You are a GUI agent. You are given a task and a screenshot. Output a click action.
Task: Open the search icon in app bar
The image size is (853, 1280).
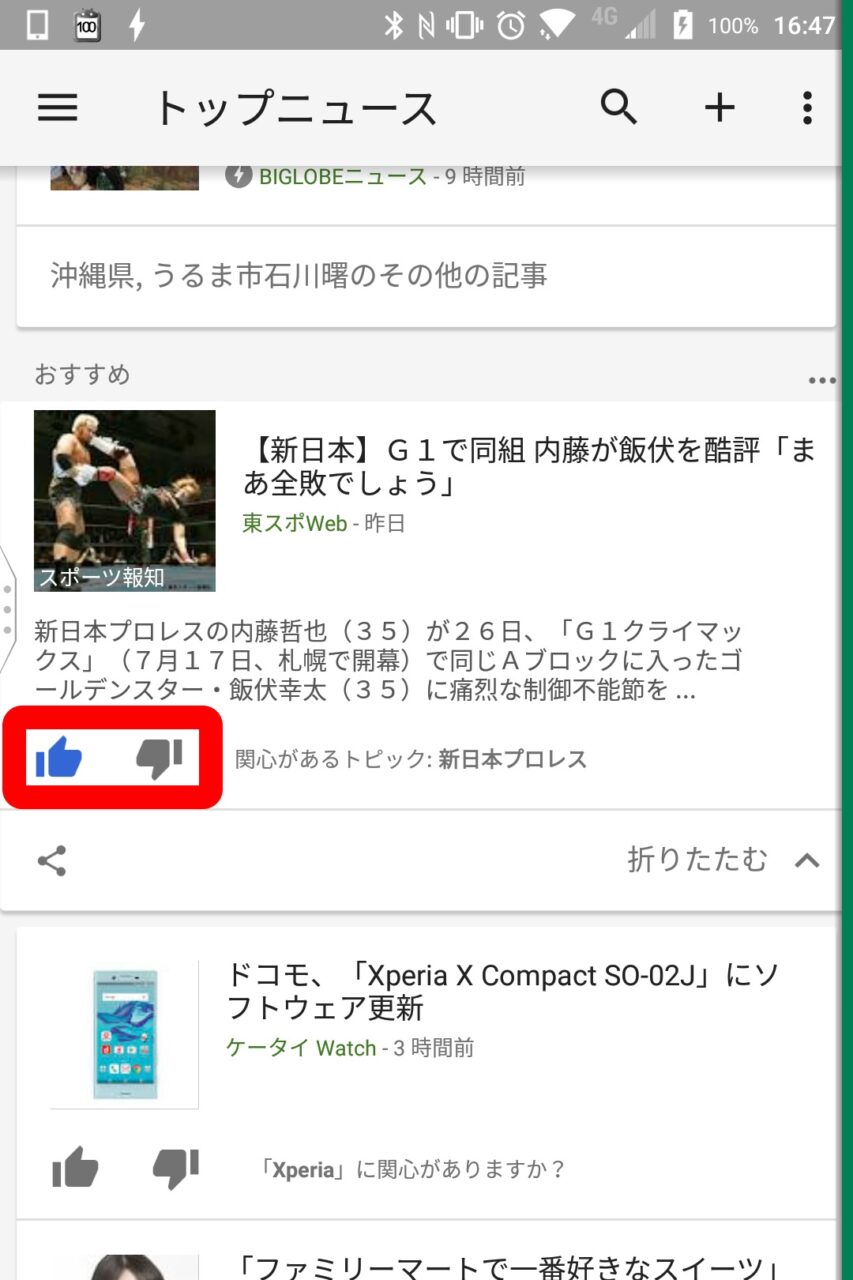pyautogui.click(x=619, y=106)
